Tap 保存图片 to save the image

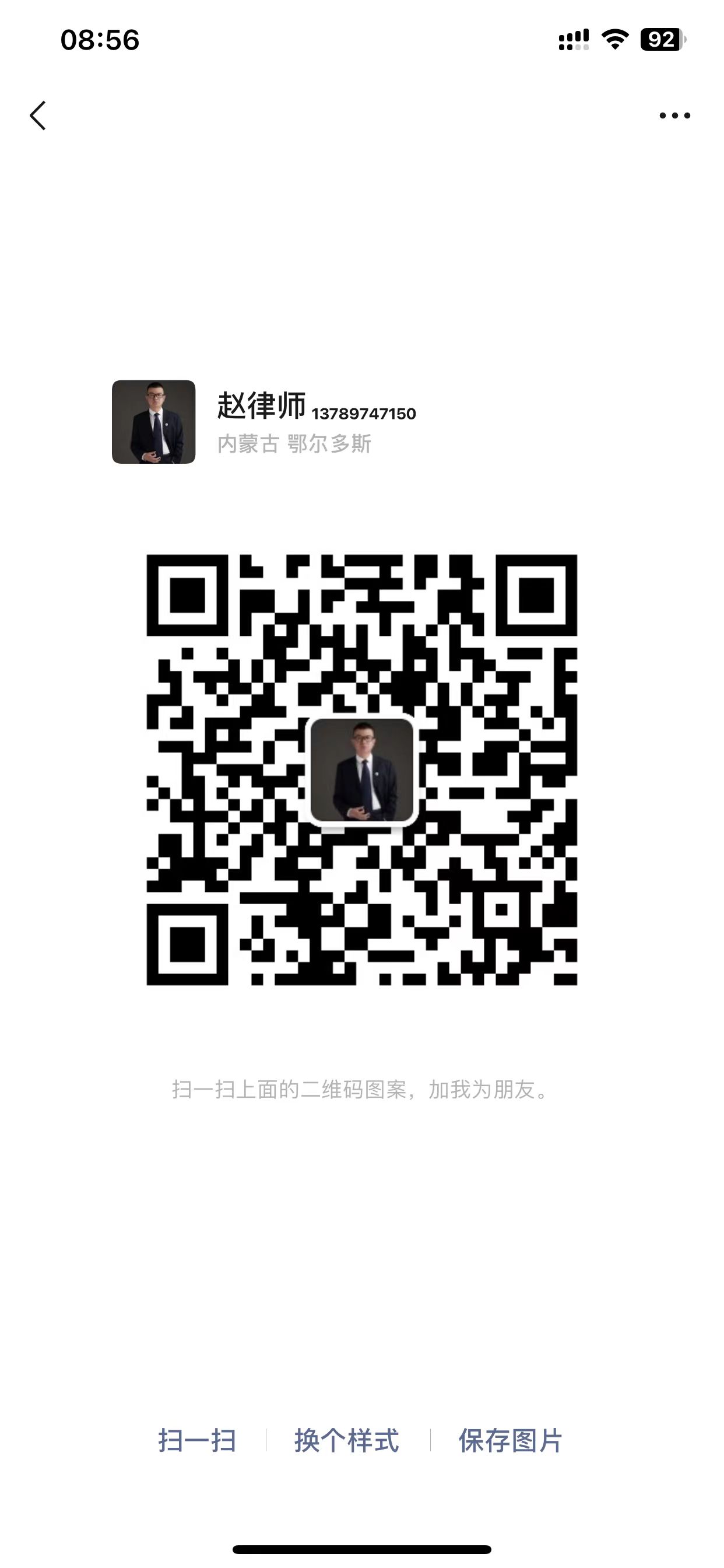coord(510,1441)
